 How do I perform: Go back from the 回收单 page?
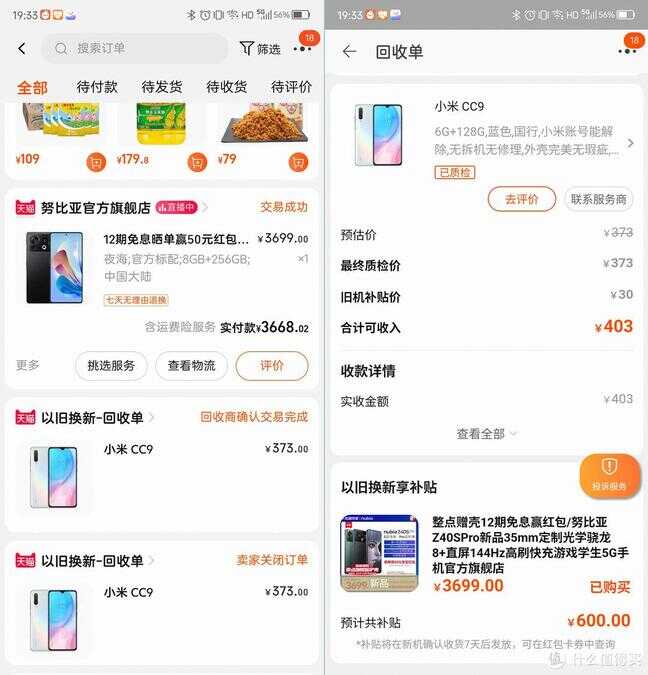click(x=349, y=51)
